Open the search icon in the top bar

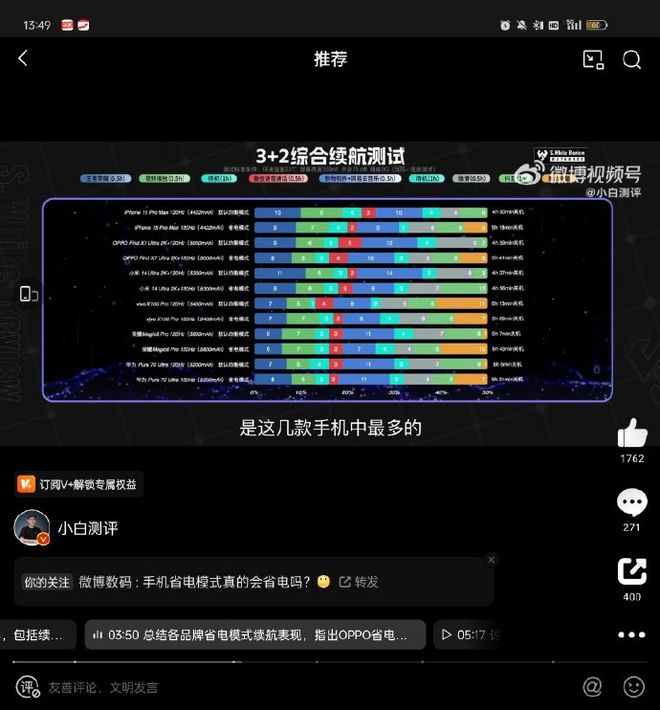631,60
